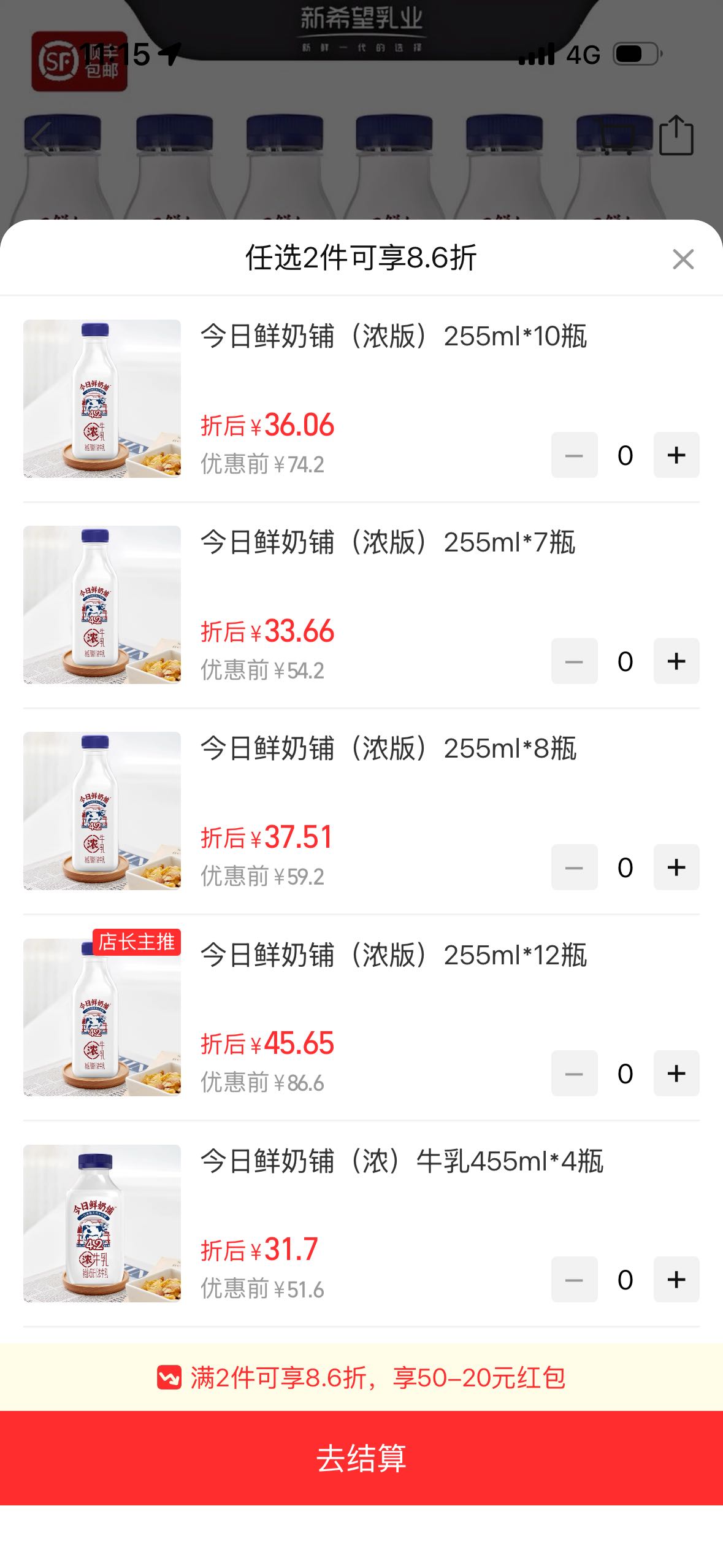View the 店长主推 255ml*12瓶 product image

click(102, 1017)
